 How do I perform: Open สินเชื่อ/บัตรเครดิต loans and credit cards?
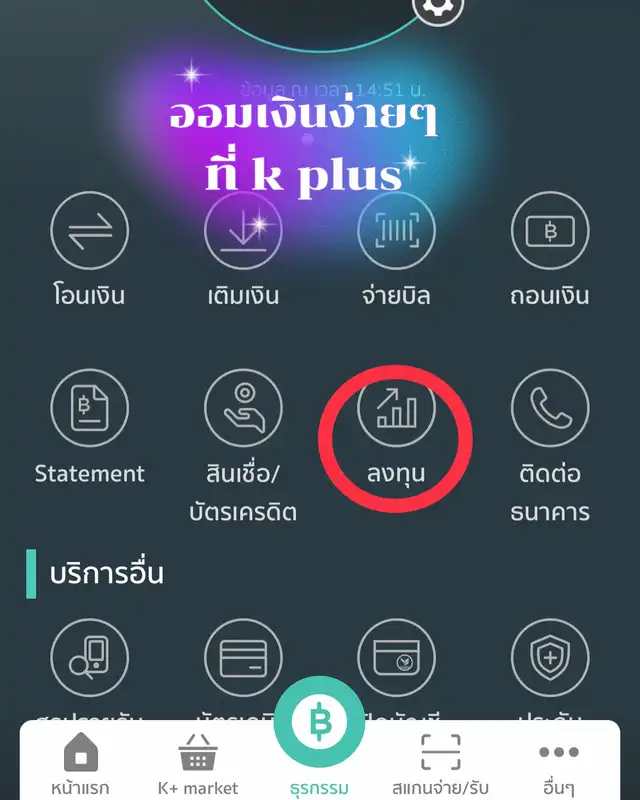click(243, 410)
